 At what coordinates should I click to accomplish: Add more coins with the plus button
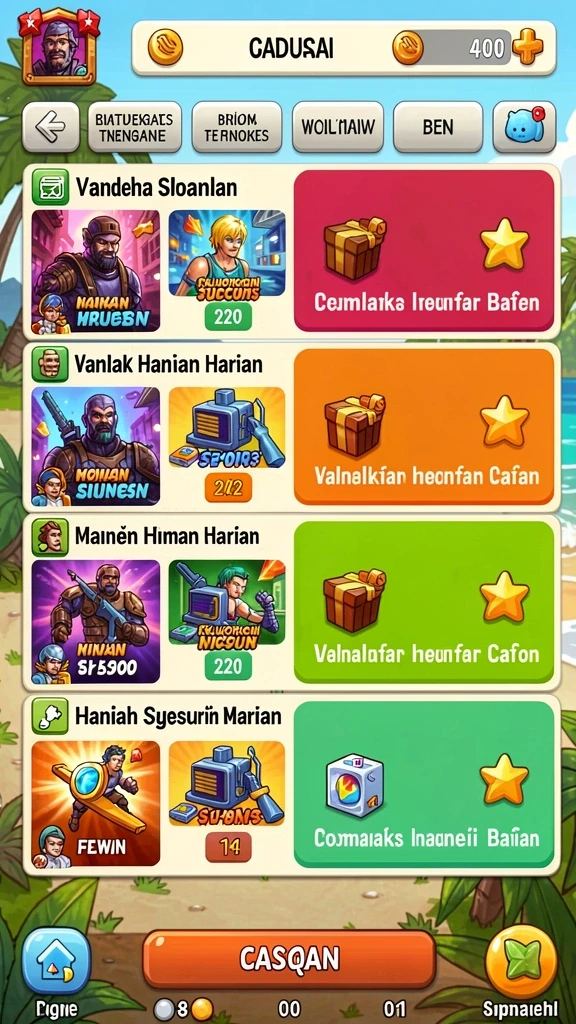coord(527,48)
